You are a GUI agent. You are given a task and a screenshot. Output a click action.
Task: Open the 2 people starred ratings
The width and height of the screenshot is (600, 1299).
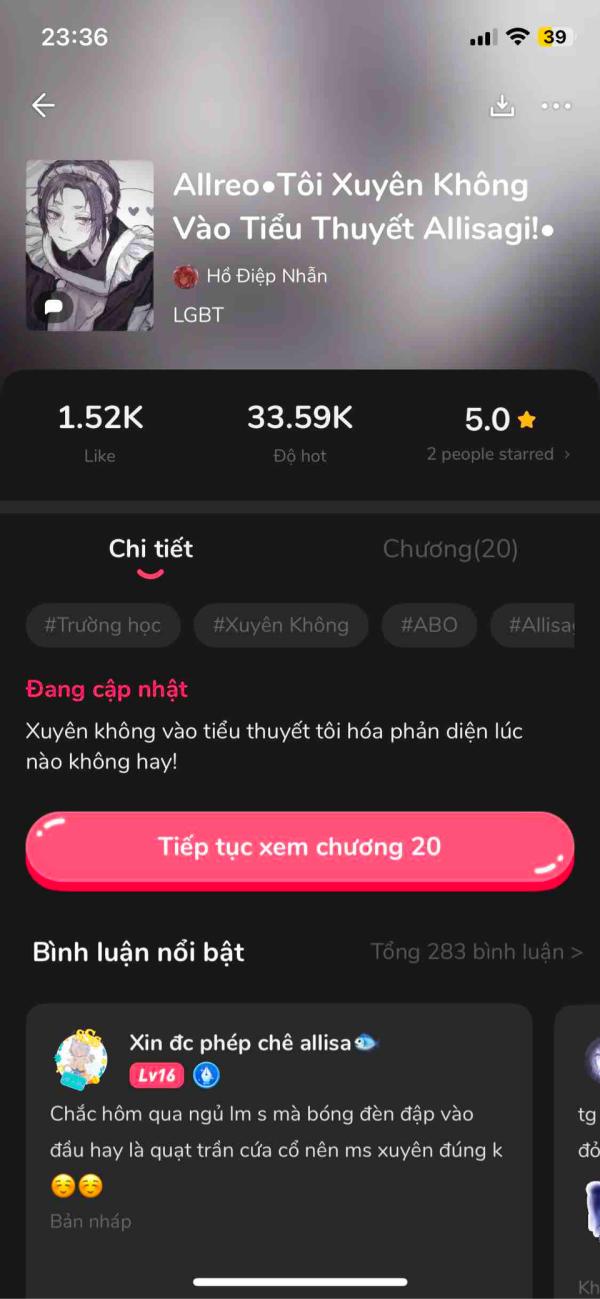pyautogui.click(x=498, y=454)
